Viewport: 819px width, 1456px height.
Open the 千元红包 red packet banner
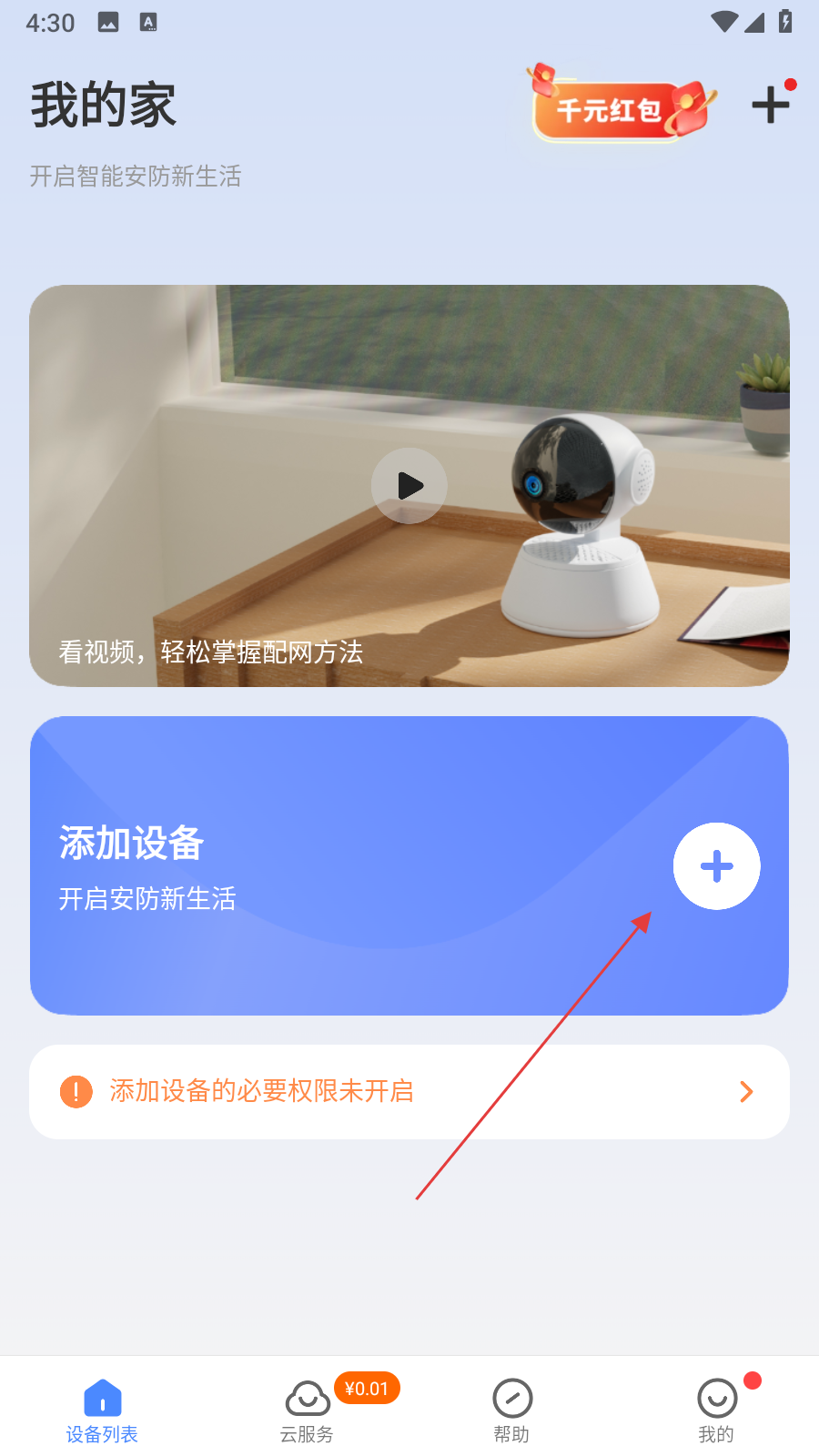622,109
